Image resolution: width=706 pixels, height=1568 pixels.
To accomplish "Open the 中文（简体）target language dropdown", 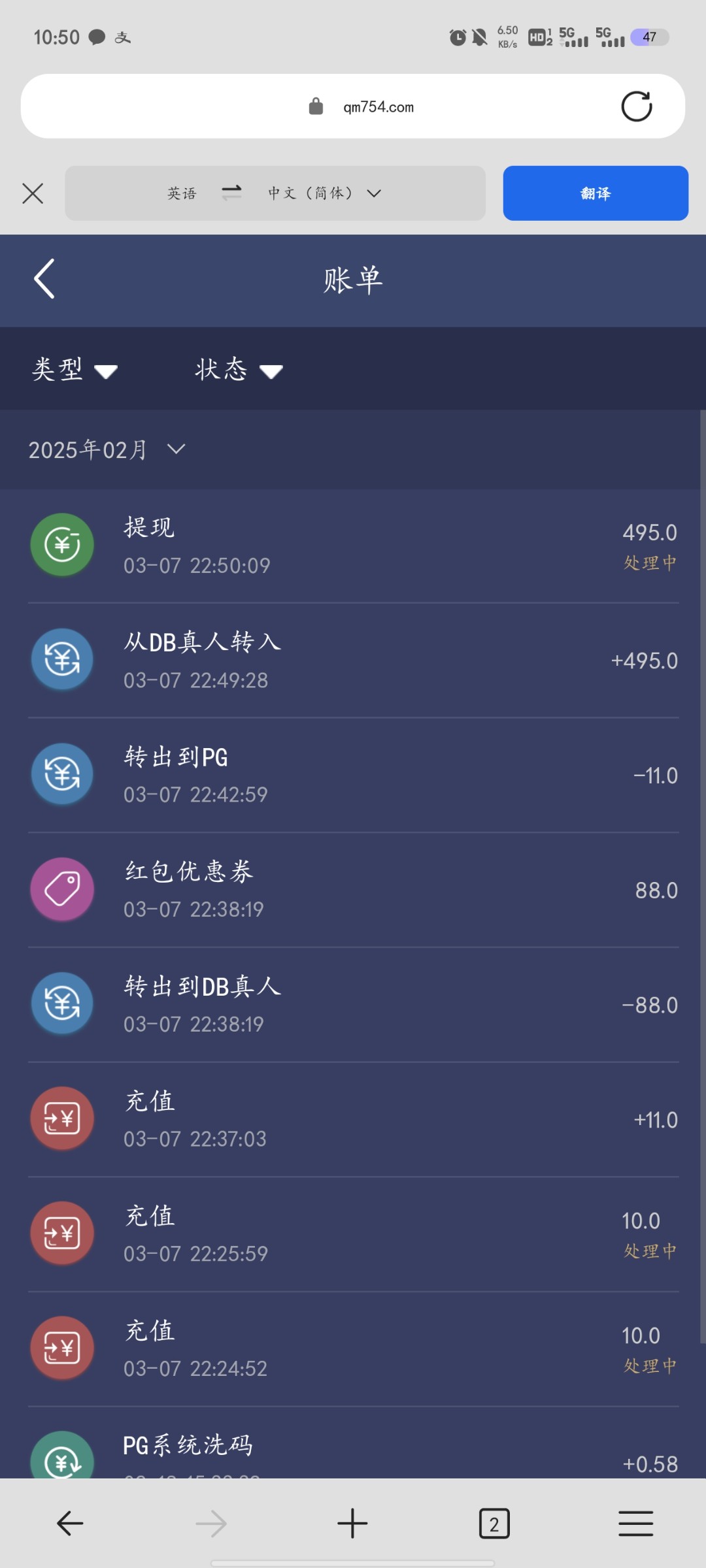I will coord(324,193).
